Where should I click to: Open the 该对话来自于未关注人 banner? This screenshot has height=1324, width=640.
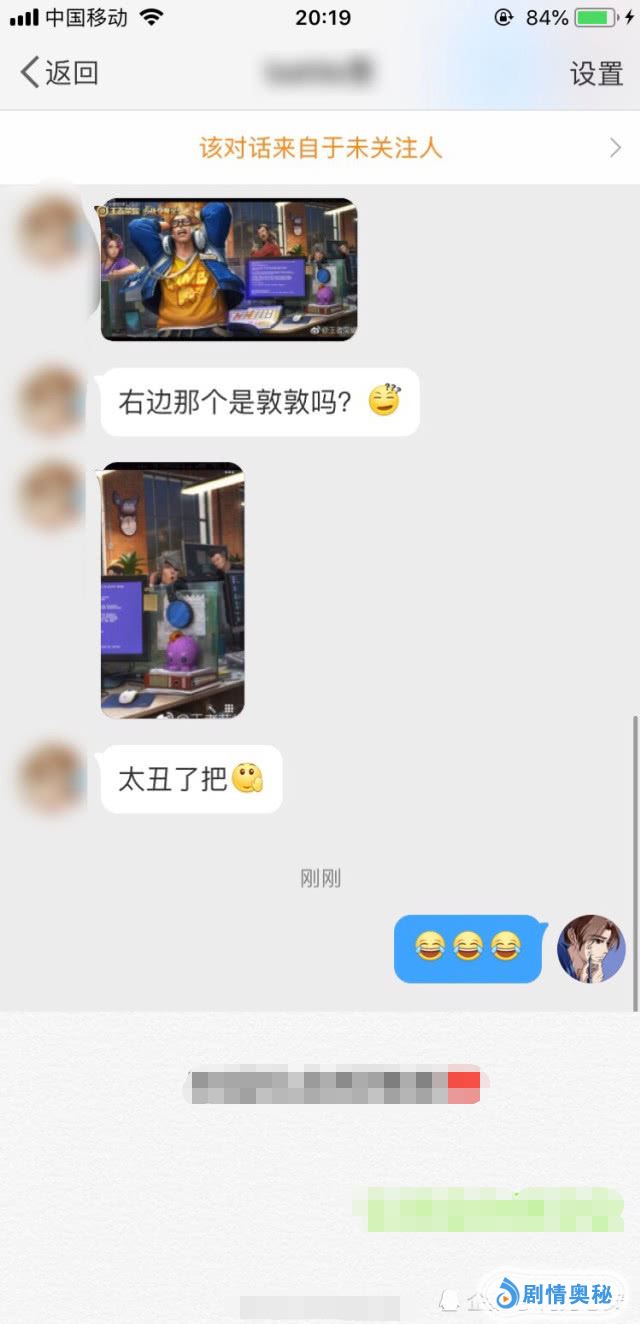point(320,148)
